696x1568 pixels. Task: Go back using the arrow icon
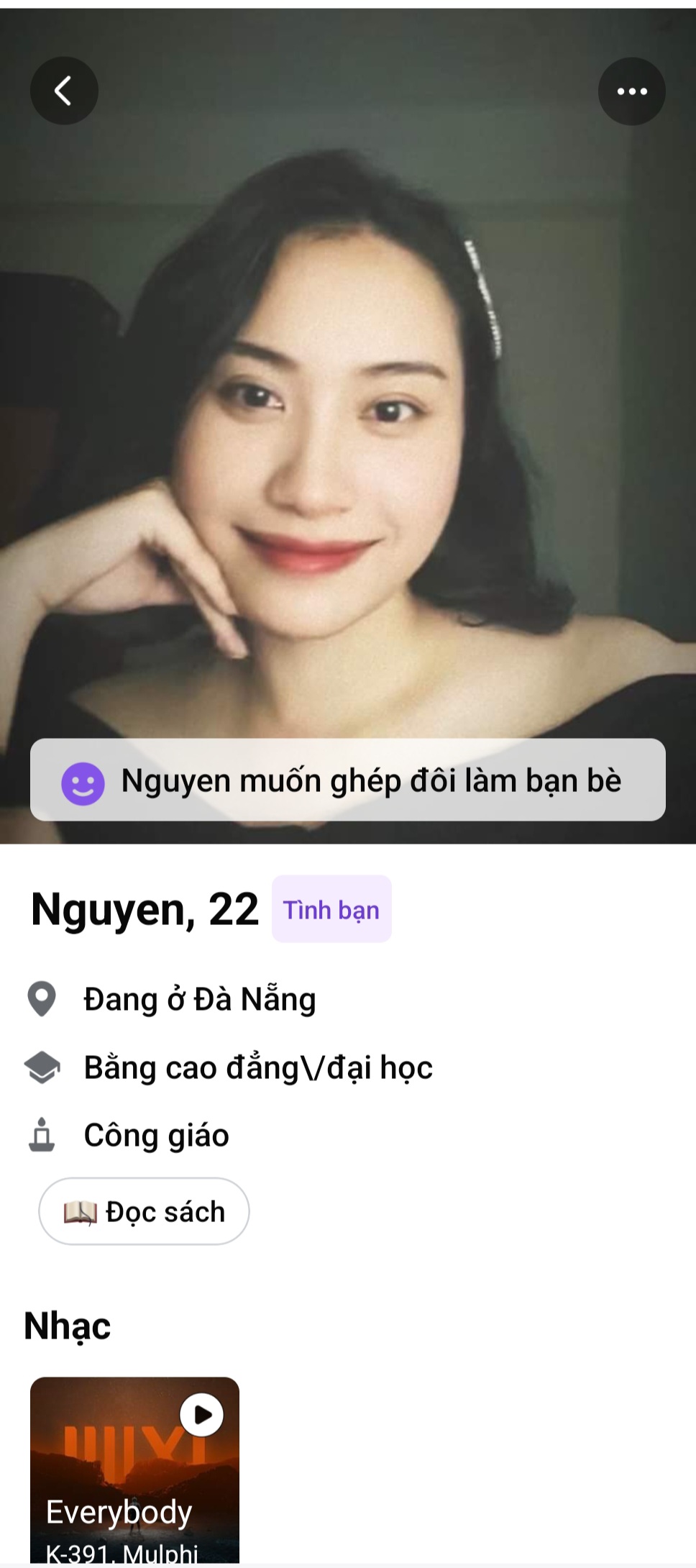(64, 91)
